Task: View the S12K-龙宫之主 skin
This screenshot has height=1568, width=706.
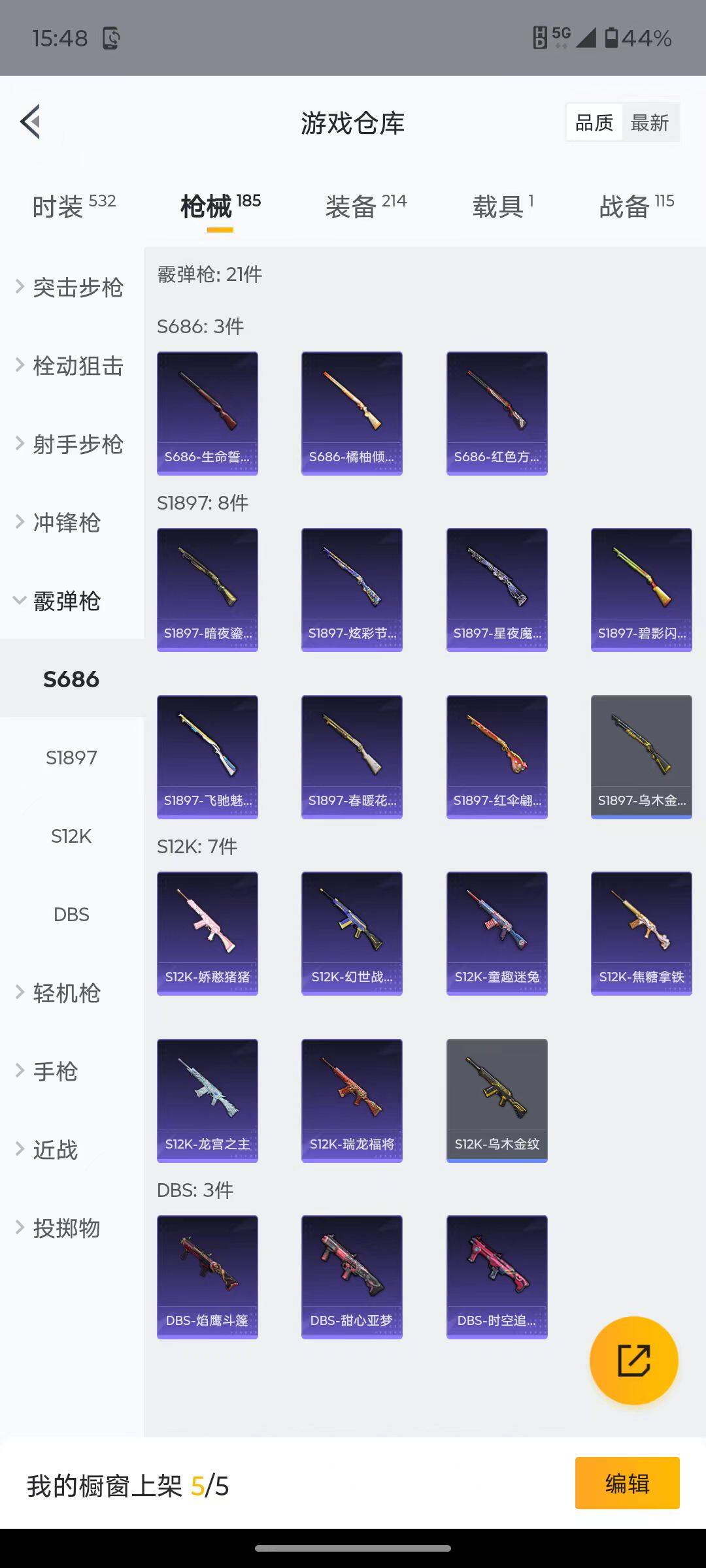Action: pyautogui.click(x=207, y=1100)
